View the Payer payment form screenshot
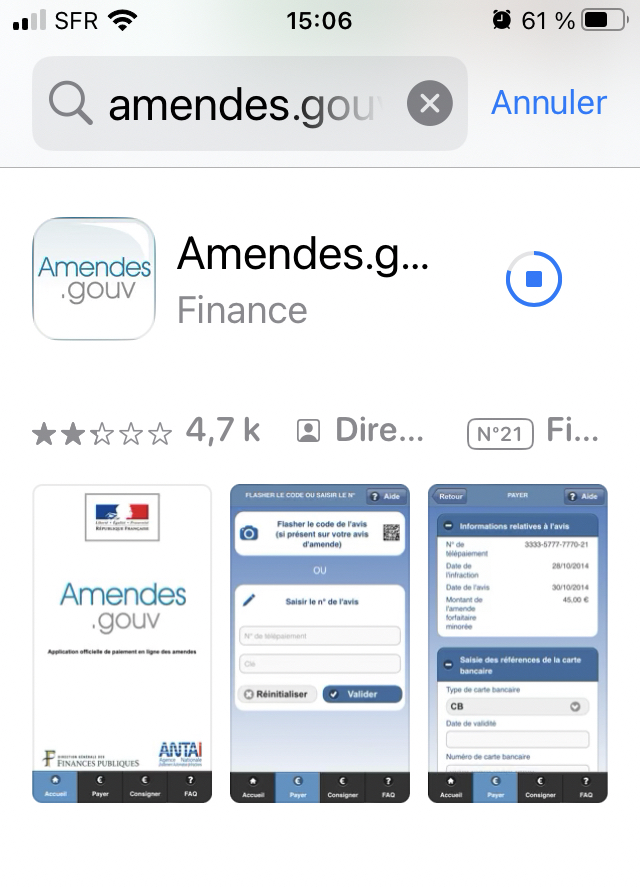Screen dimensions: 640x887 coord(517,643)
